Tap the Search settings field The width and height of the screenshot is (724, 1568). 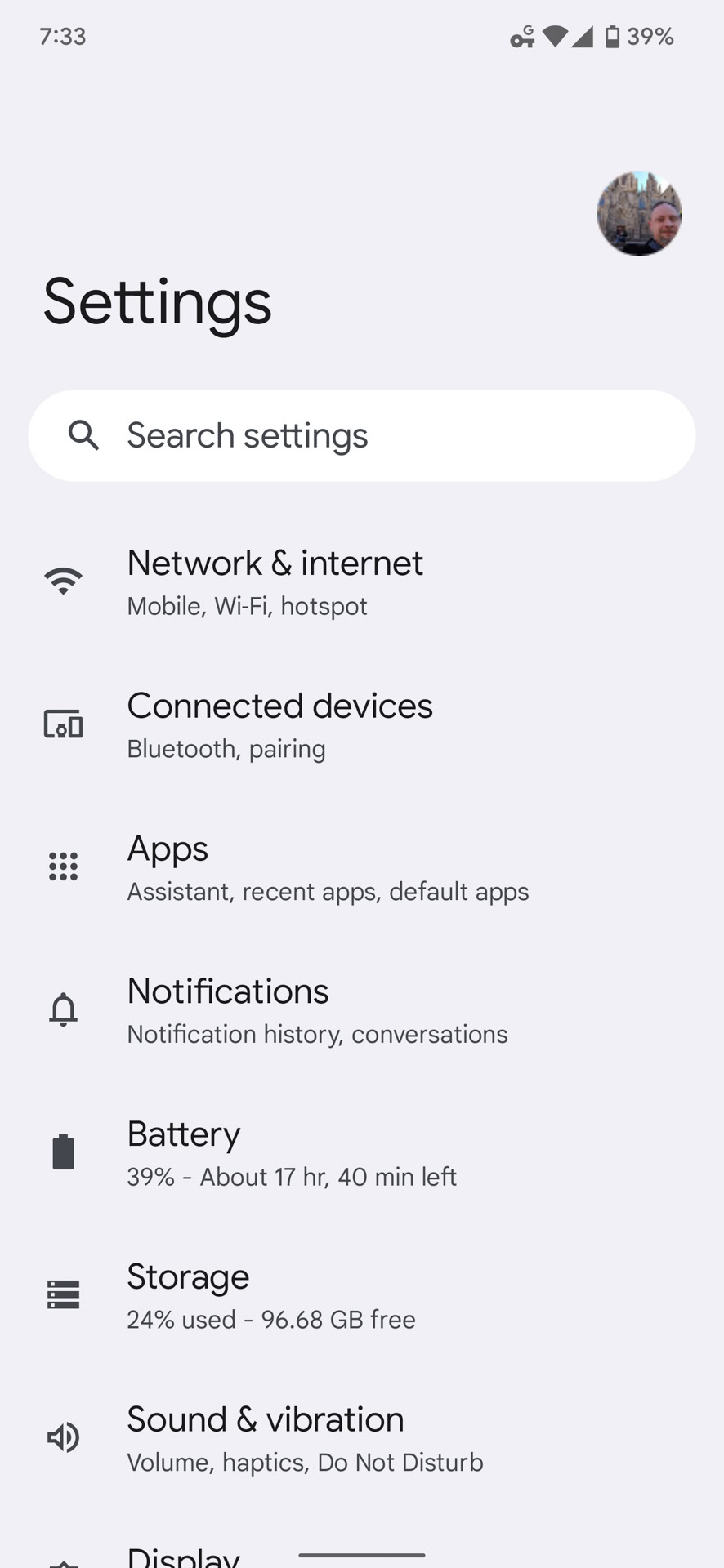tap(362, 435)
